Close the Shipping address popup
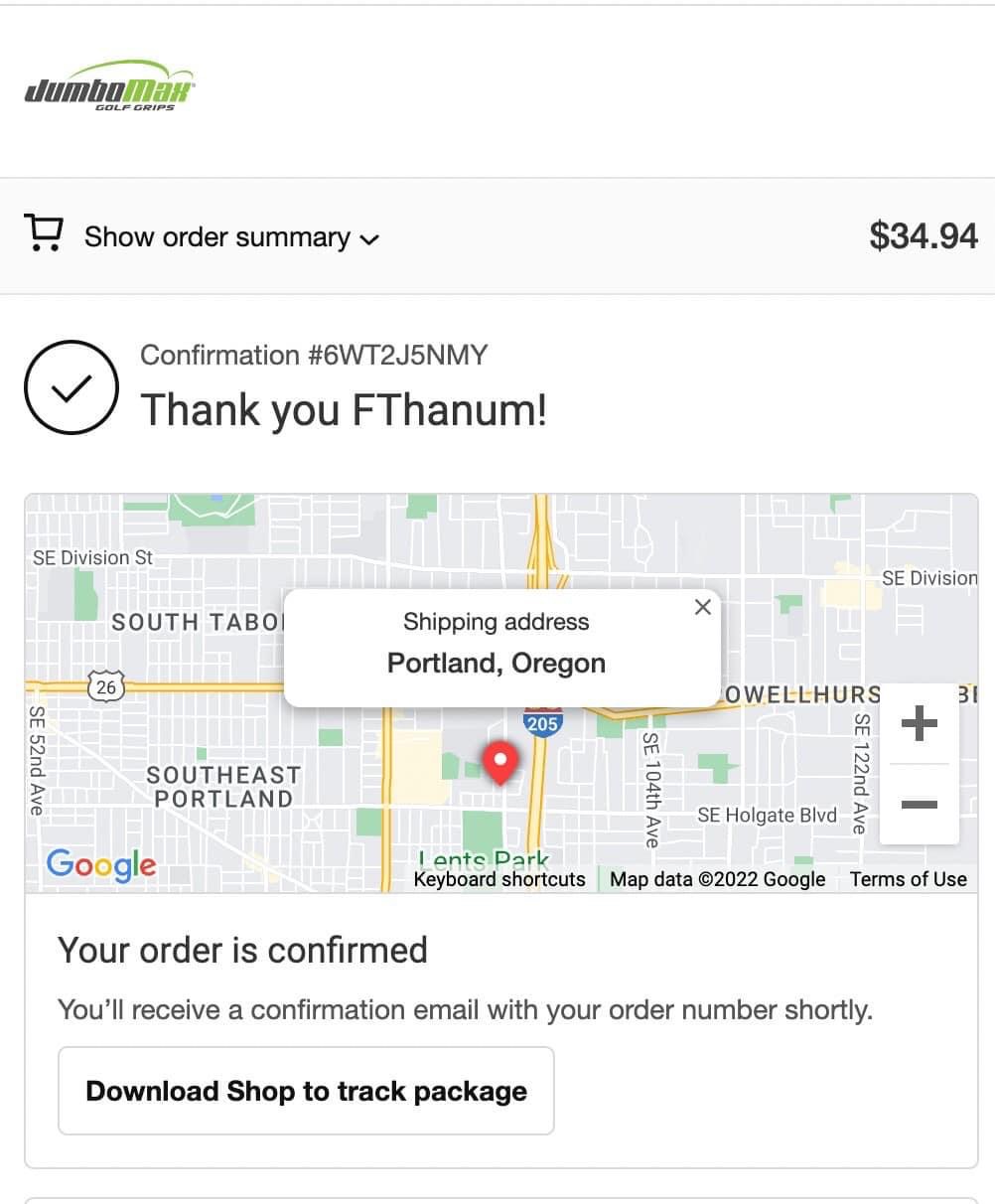 click(703, 607)
